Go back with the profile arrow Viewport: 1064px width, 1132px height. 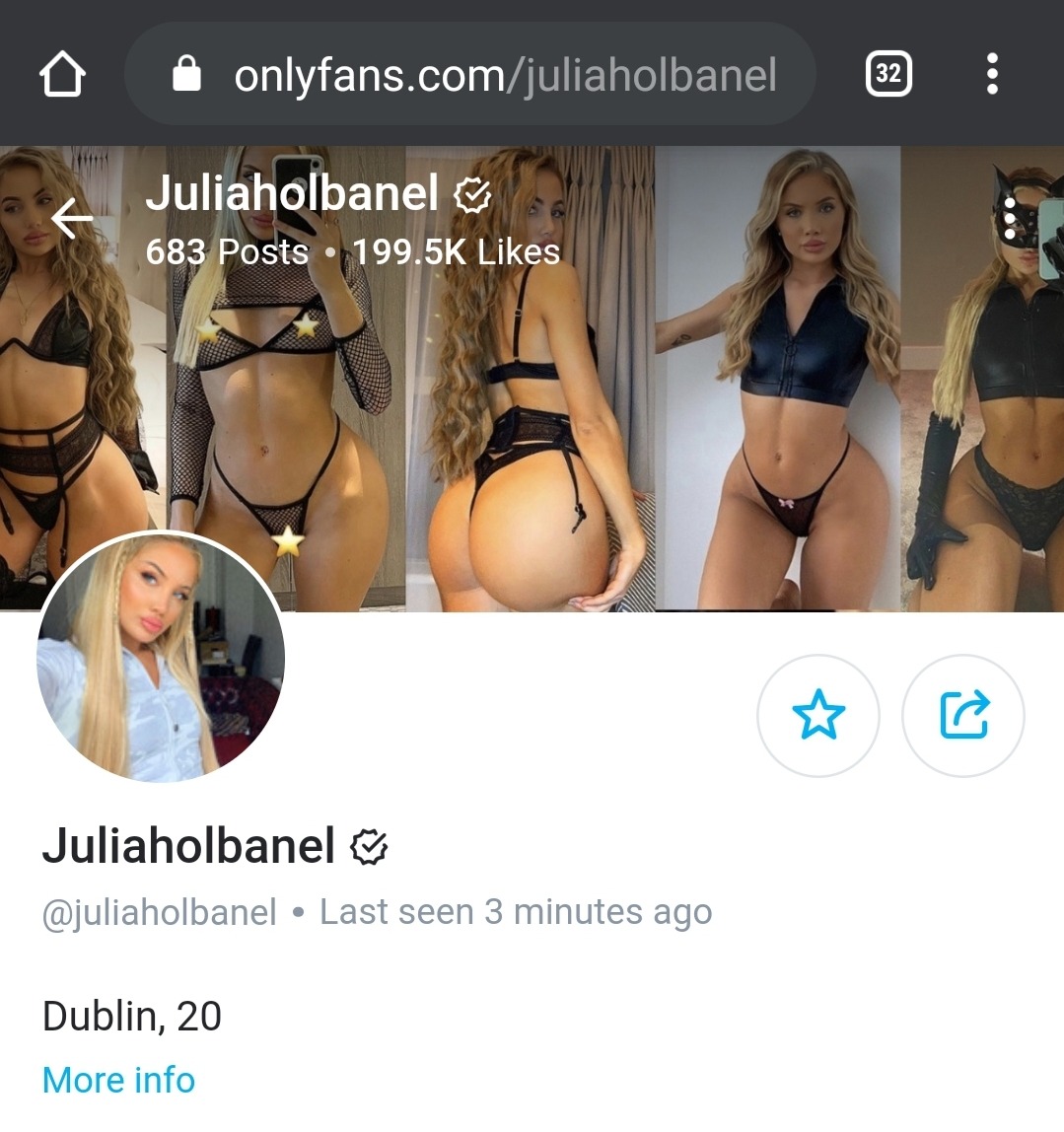(x=72, y=218)
